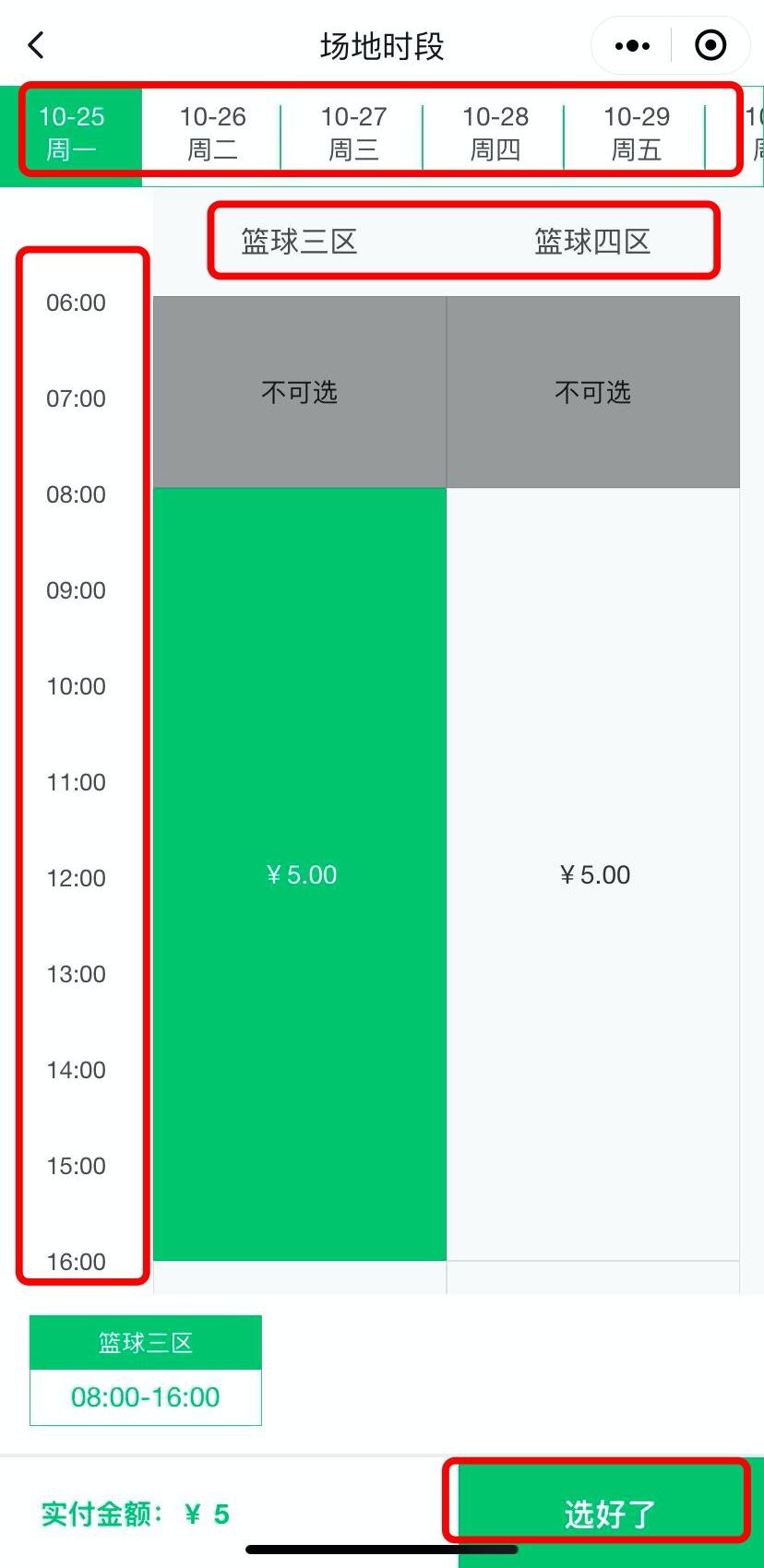Viewport: 764px width, 1568px height.
Task: Confirm the booking with 选好了
Action: (x=609, y=1513)
